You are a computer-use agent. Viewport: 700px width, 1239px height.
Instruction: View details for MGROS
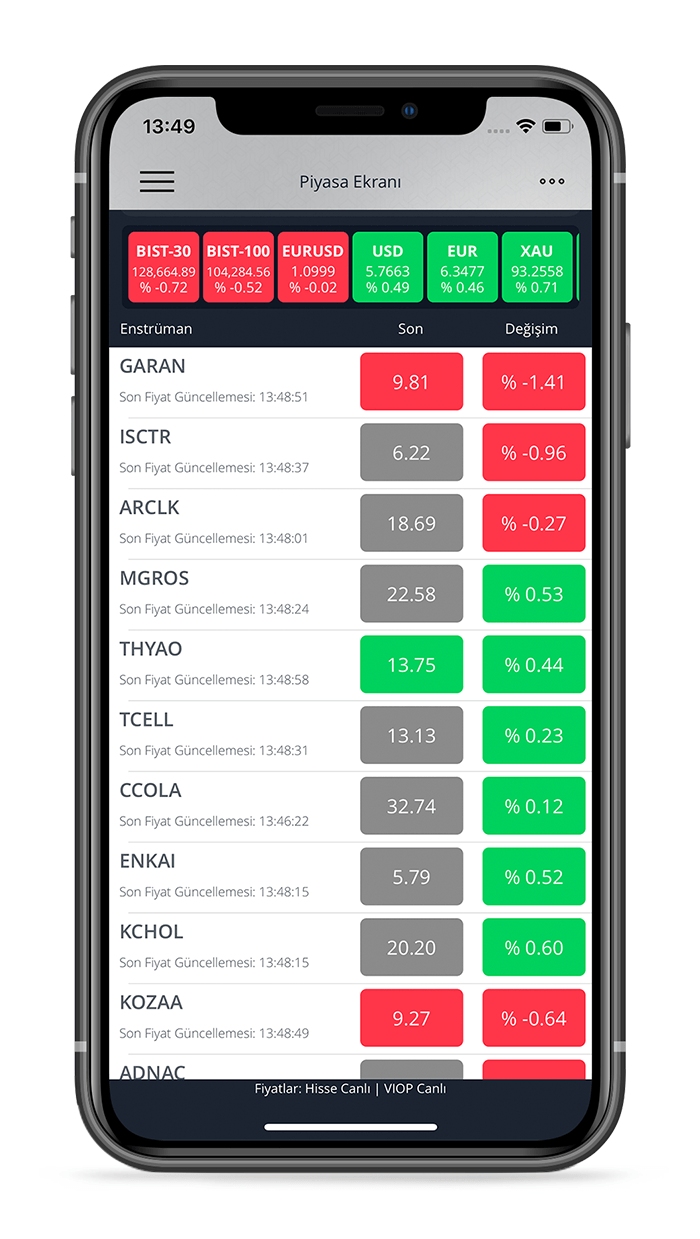point(230,593)
